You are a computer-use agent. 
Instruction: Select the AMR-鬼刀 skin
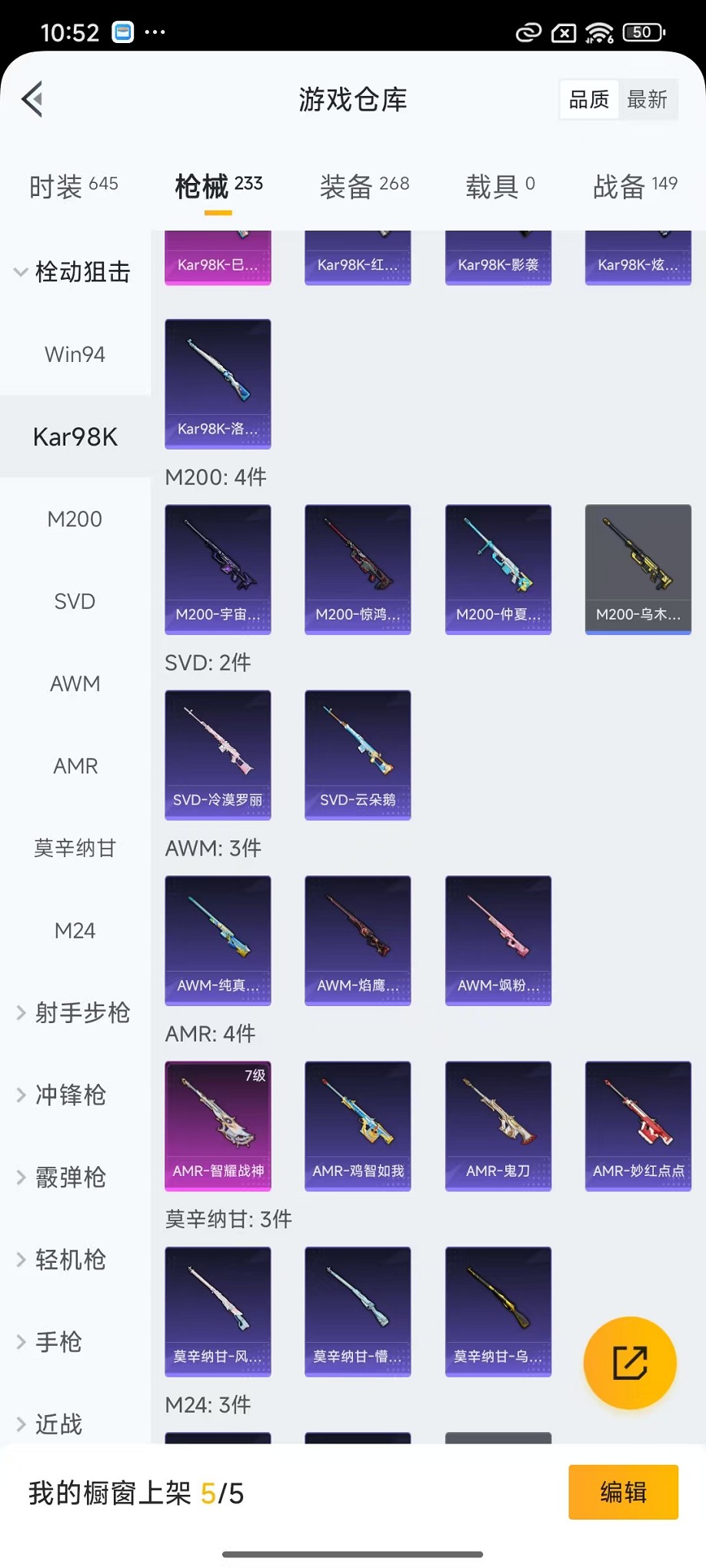coord(498,1125)
